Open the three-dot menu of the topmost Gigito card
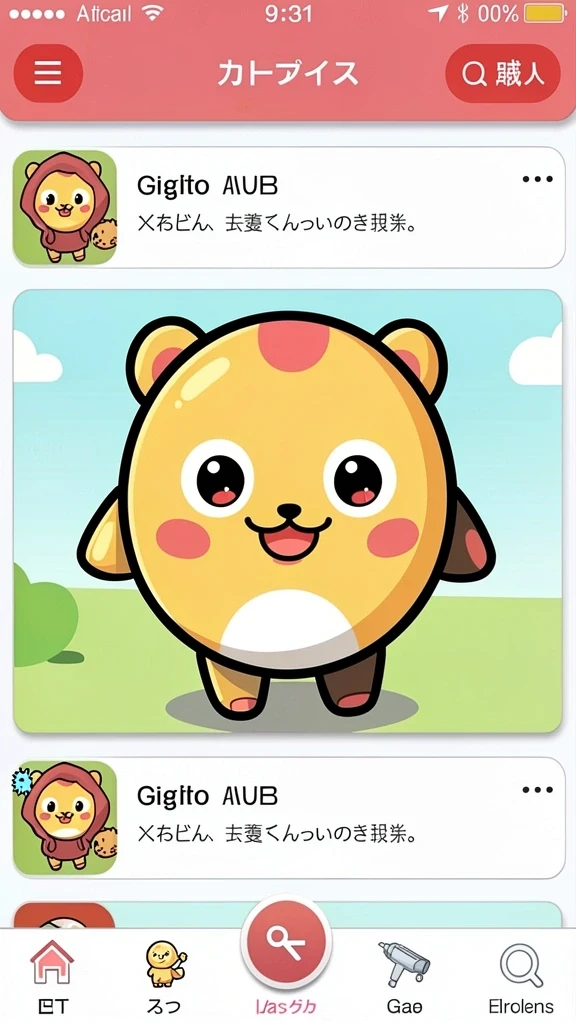This screenshot has width=576, height=1024. click(x=537, y=179)
